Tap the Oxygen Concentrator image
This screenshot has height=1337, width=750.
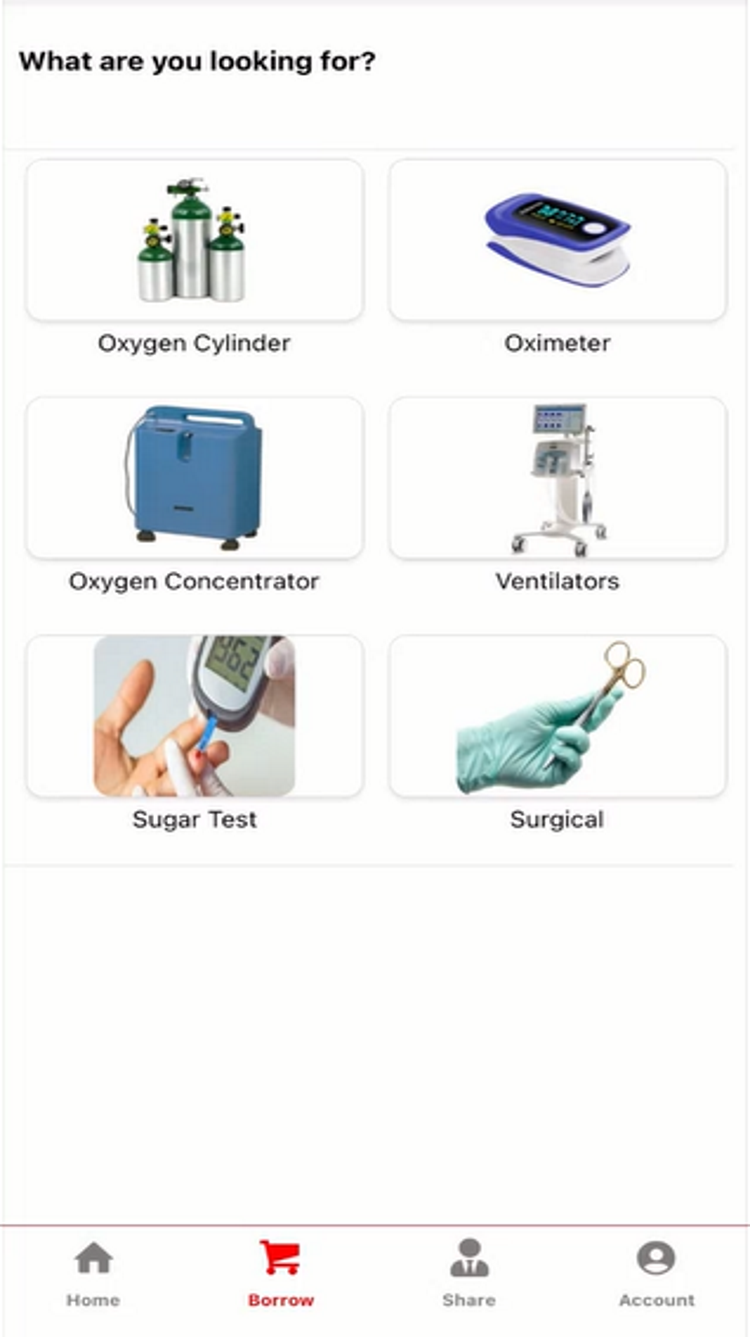point(195,477)
